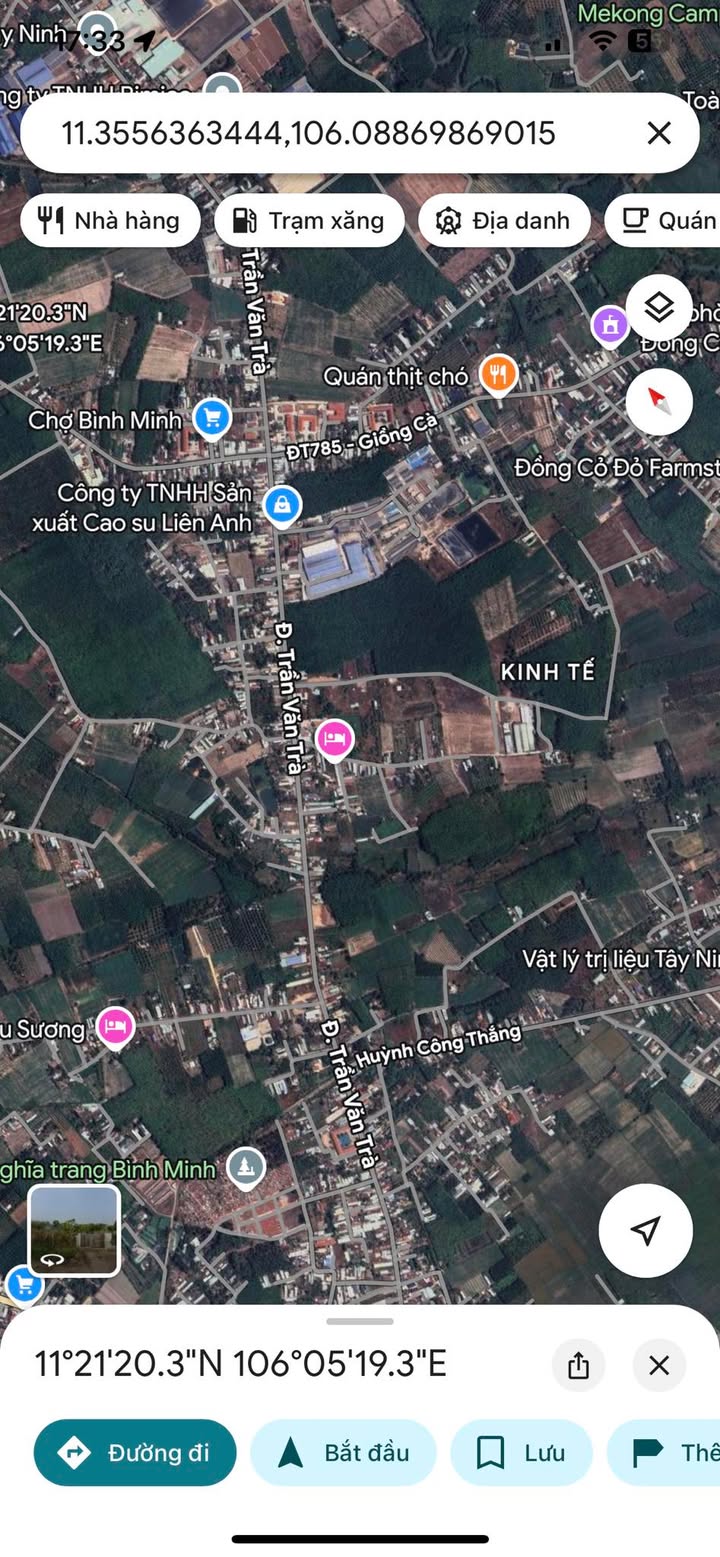
Task: Share the dropped pin location
Action: click(x=579, y=1365)
